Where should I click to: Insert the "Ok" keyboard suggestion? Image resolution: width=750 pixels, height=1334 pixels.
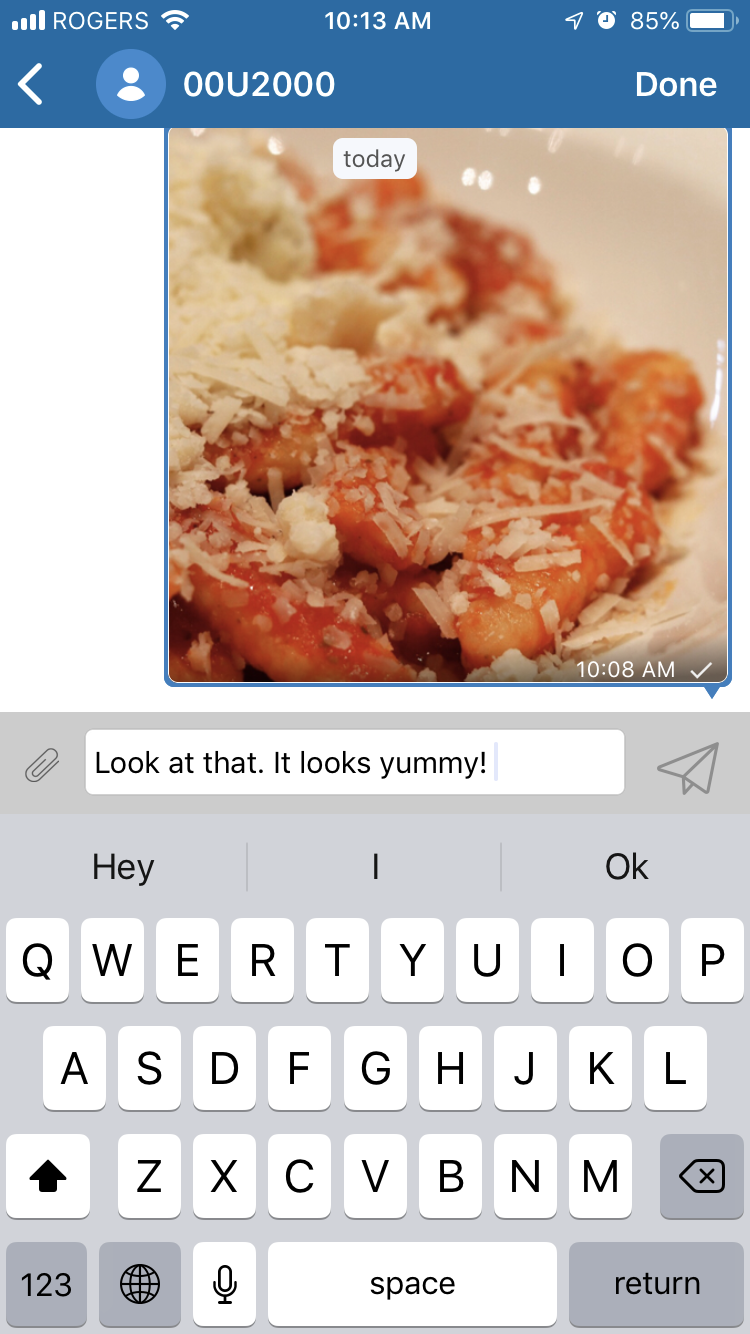[627, 866]
